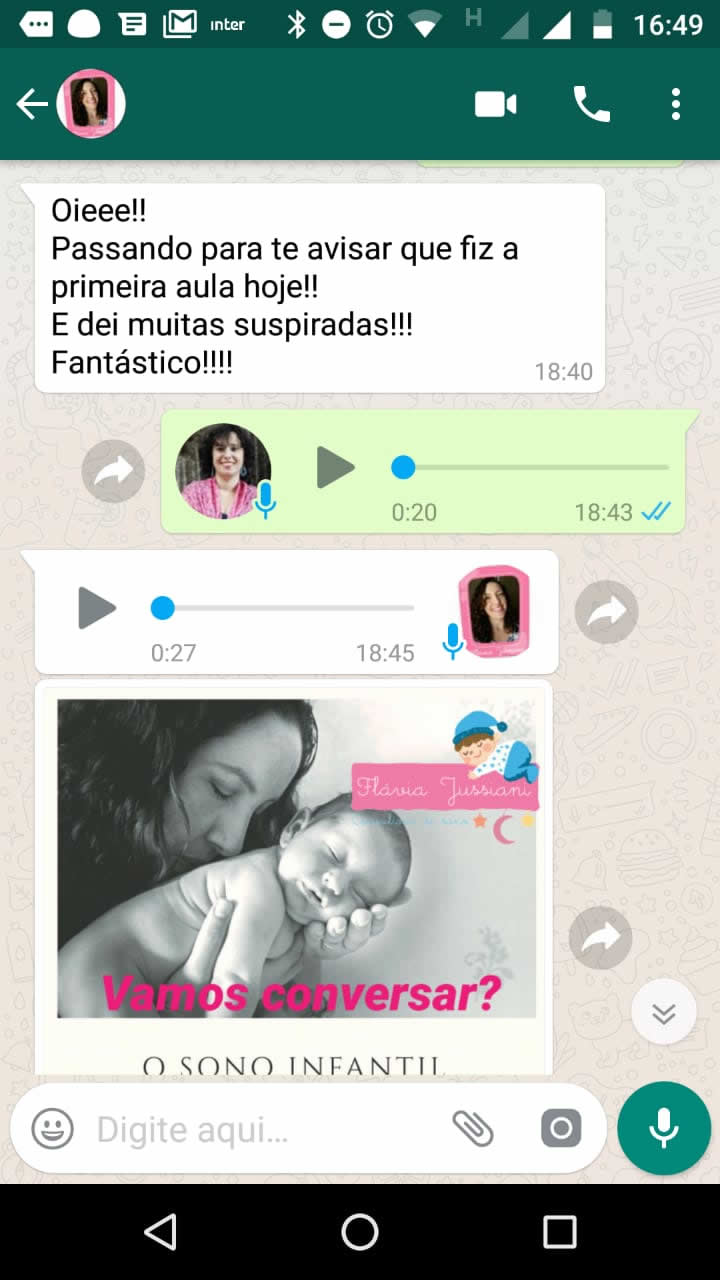Open the Vamos conversar image

[296, 858]
